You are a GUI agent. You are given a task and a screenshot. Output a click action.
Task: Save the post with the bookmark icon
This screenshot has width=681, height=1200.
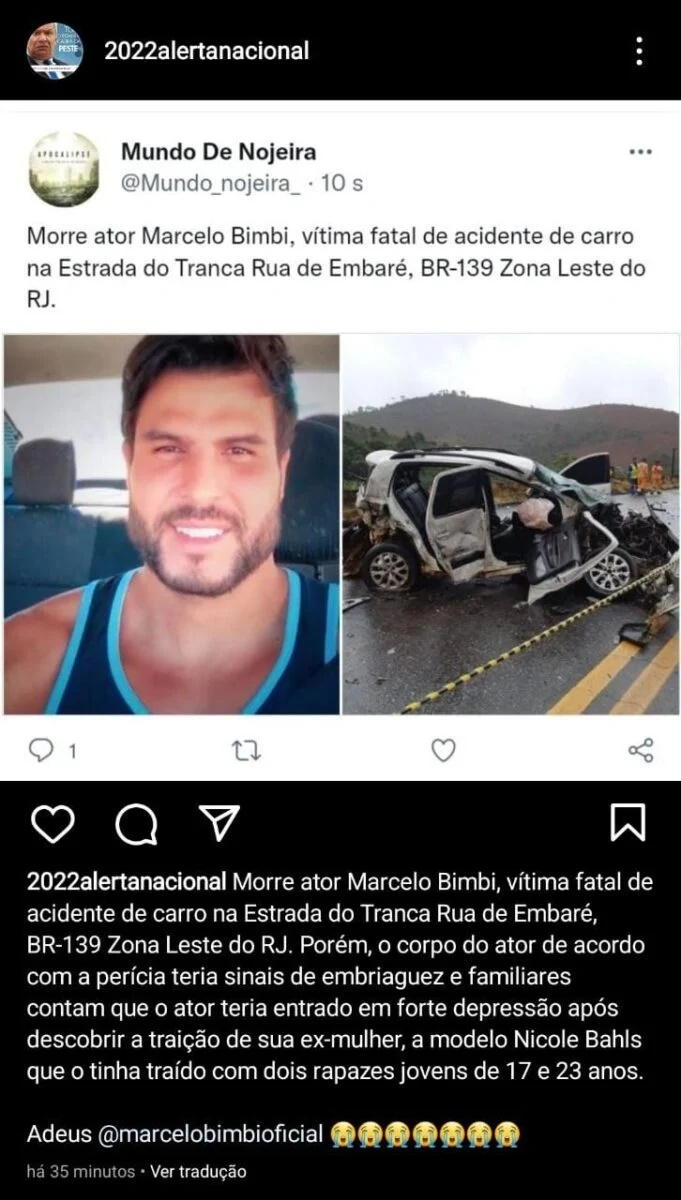tap(627, 822)
